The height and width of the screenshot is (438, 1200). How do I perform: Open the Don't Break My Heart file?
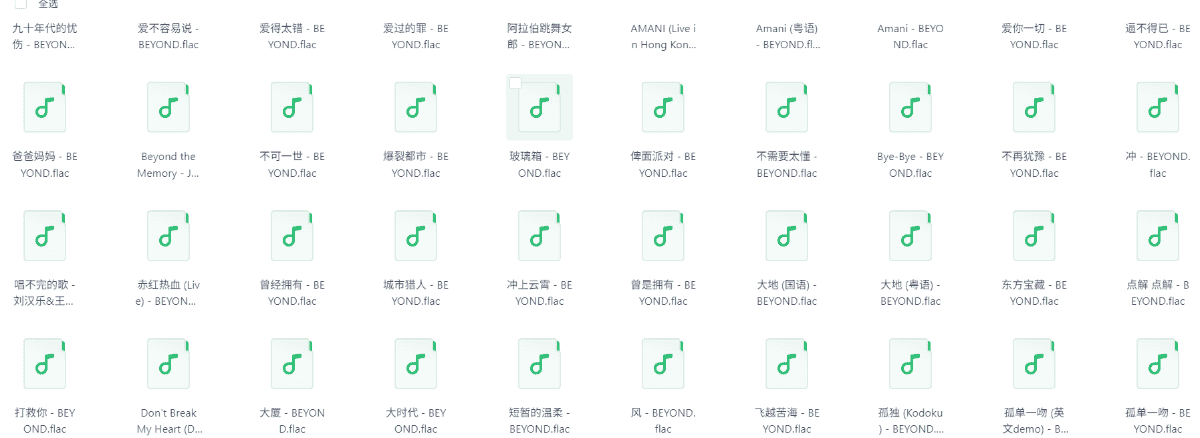coord(168,364)
